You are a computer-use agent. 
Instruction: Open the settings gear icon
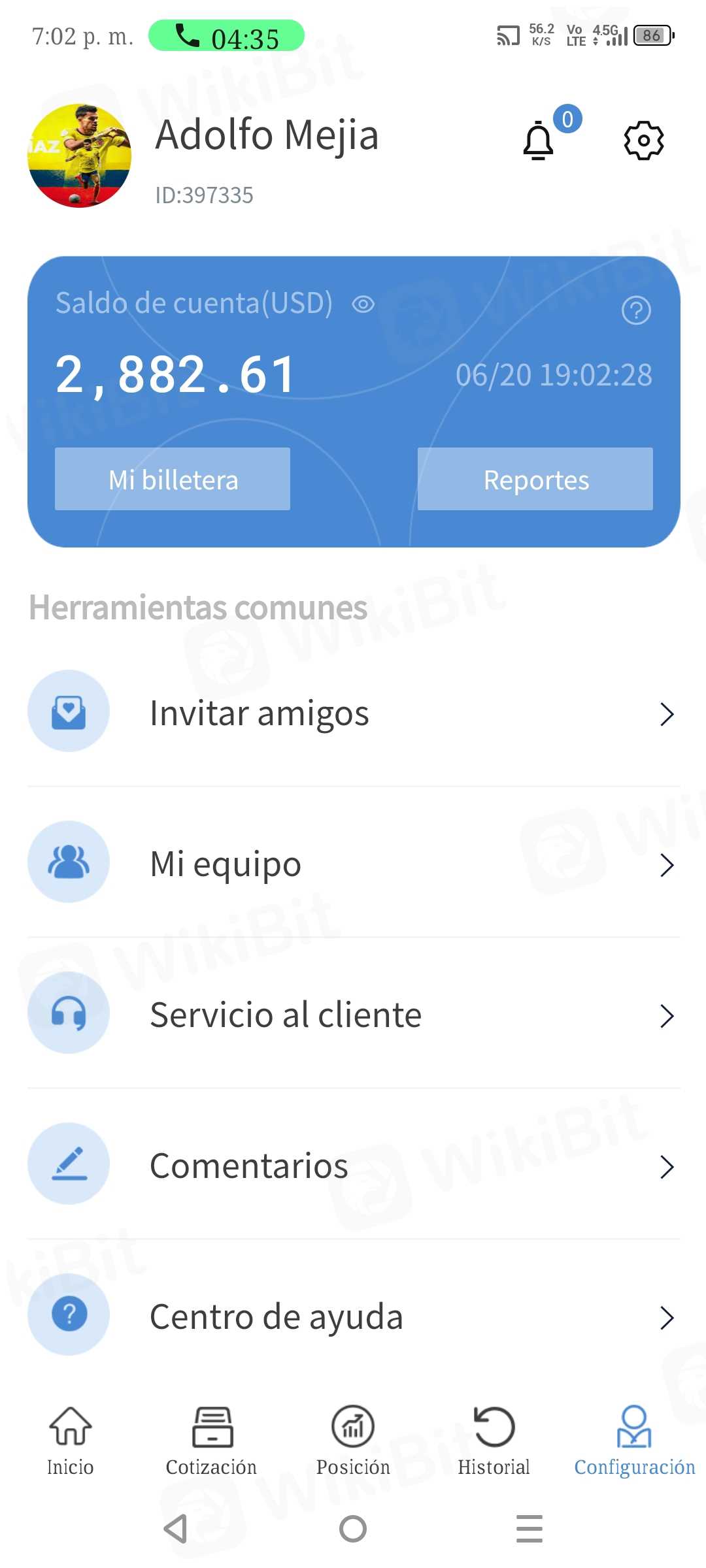pos(644,140)
